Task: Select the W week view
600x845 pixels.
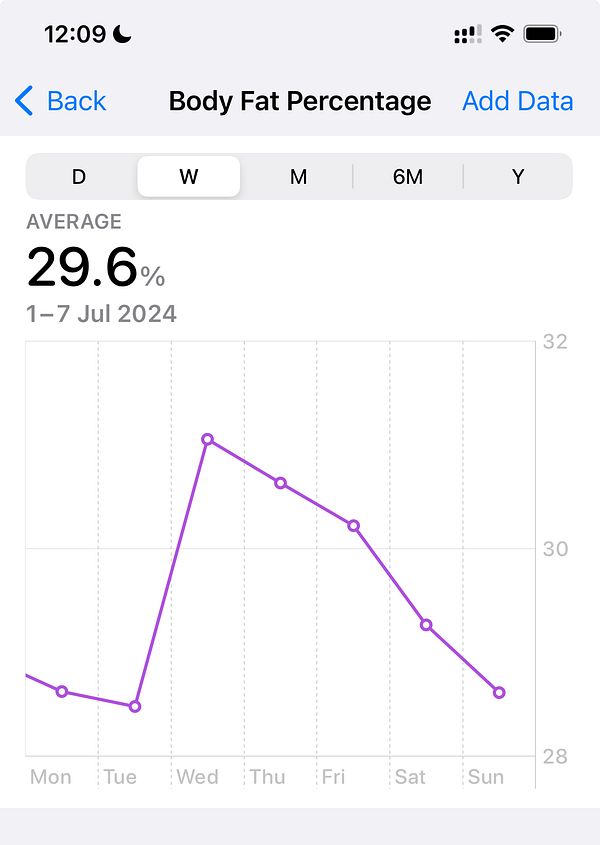Action: [189, 177]
